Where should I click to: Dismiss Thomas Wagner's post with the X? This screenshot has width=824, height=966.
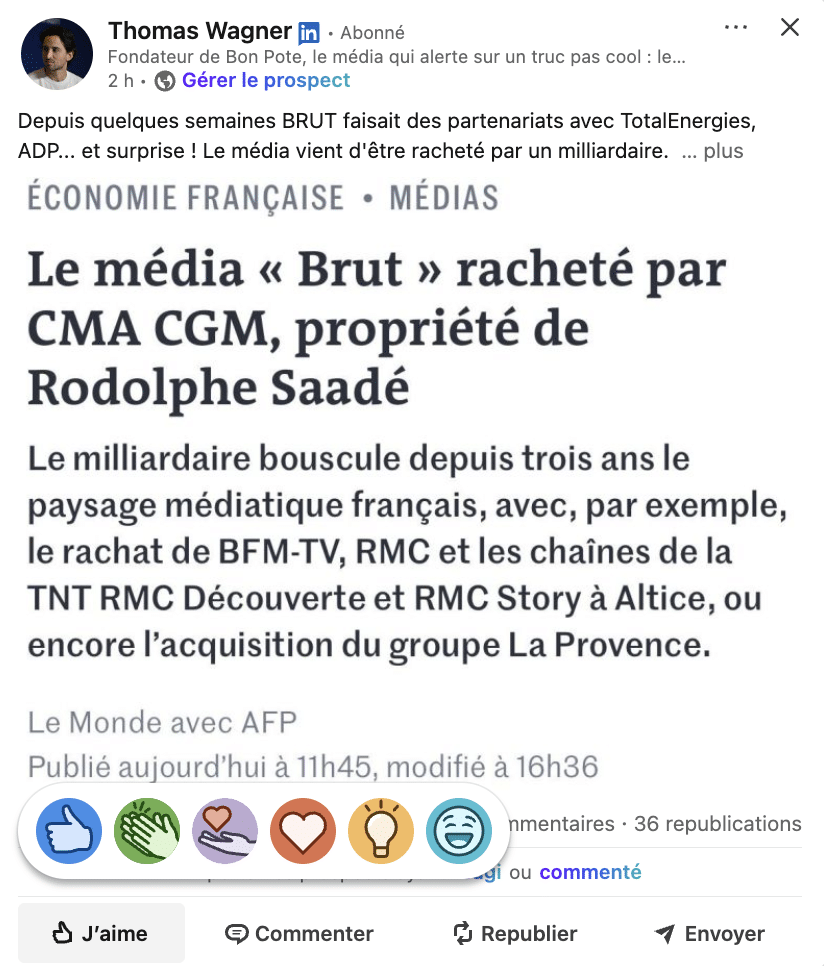point(790,28)
